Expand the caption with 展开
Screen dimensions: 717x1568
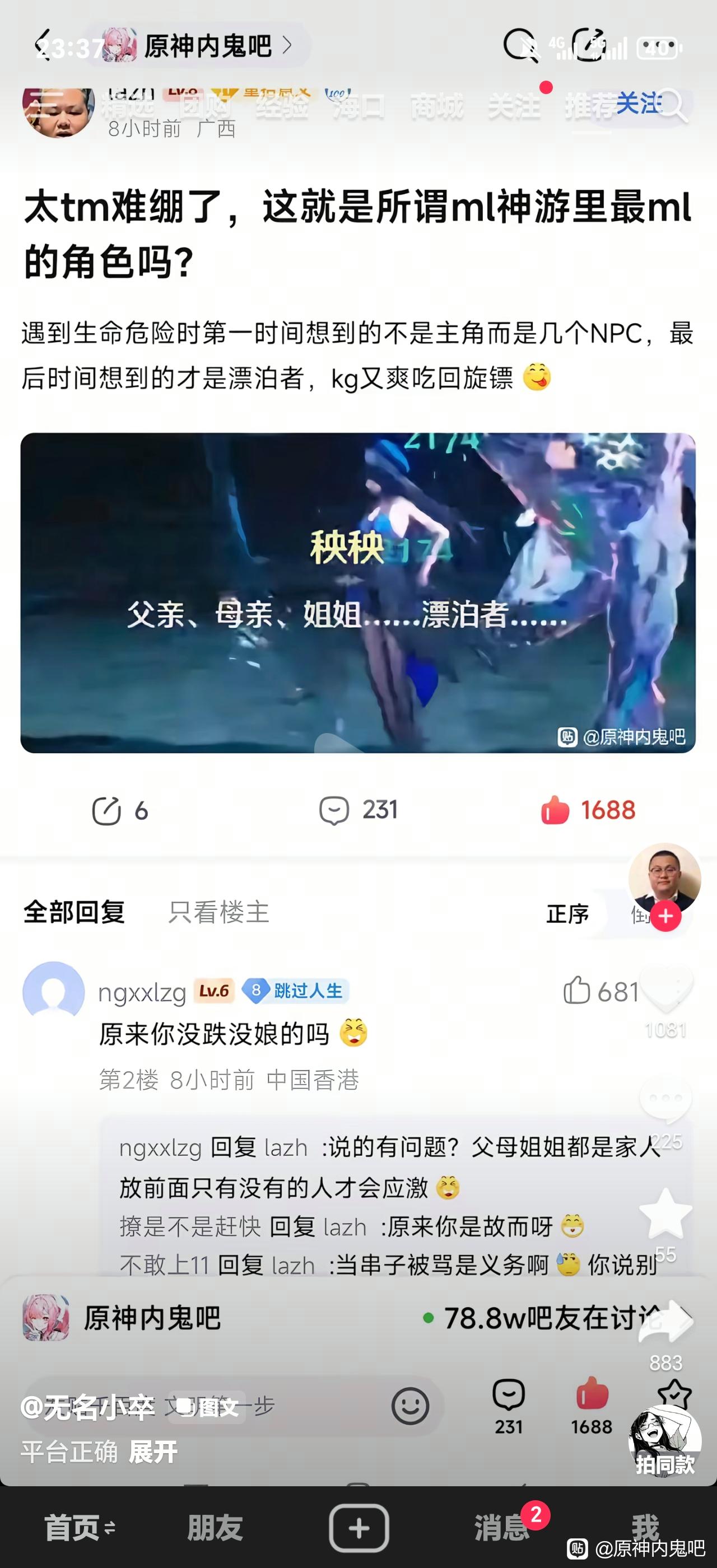[153, 1452]
